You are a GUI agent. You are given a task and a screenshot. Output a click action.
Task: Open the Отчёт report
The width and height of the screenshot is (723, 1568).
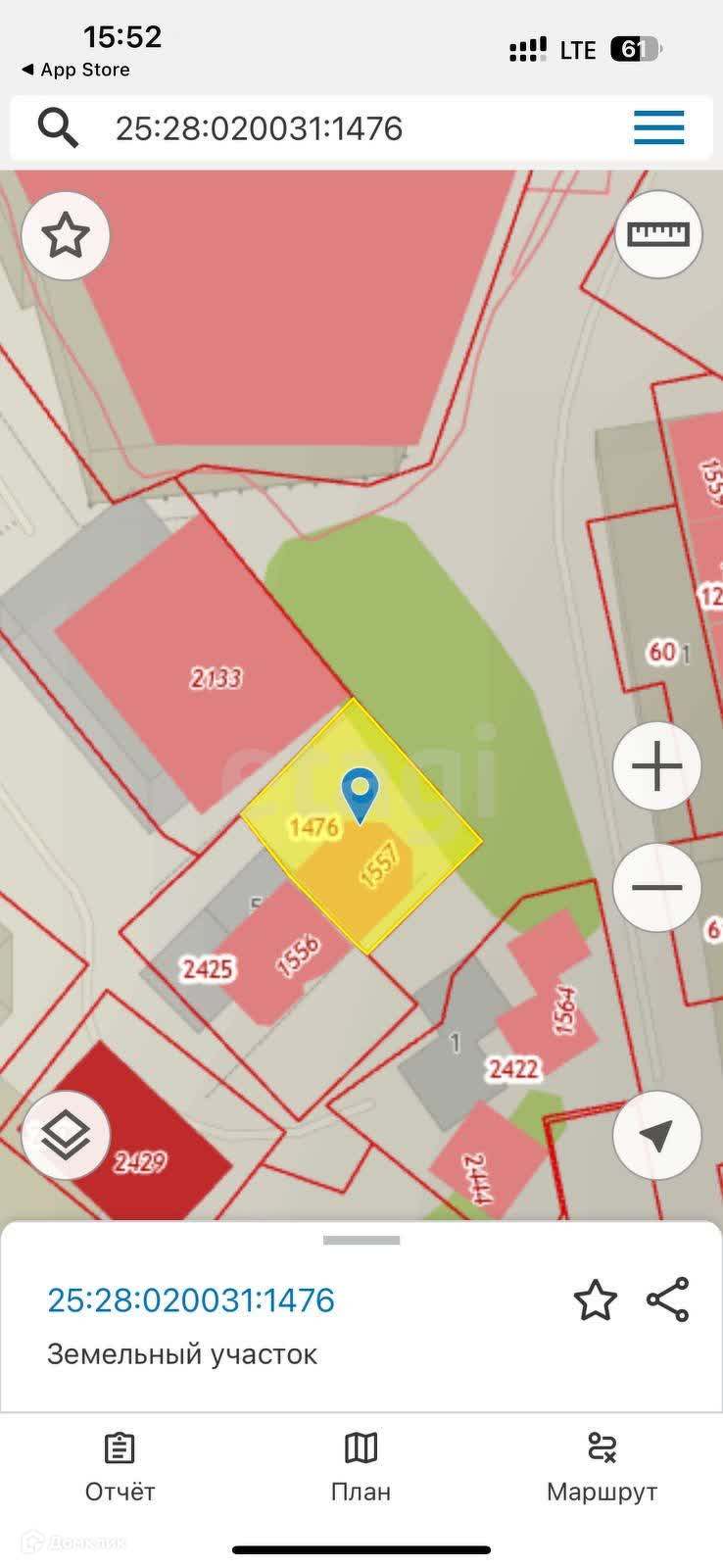tap(120, 1466)
